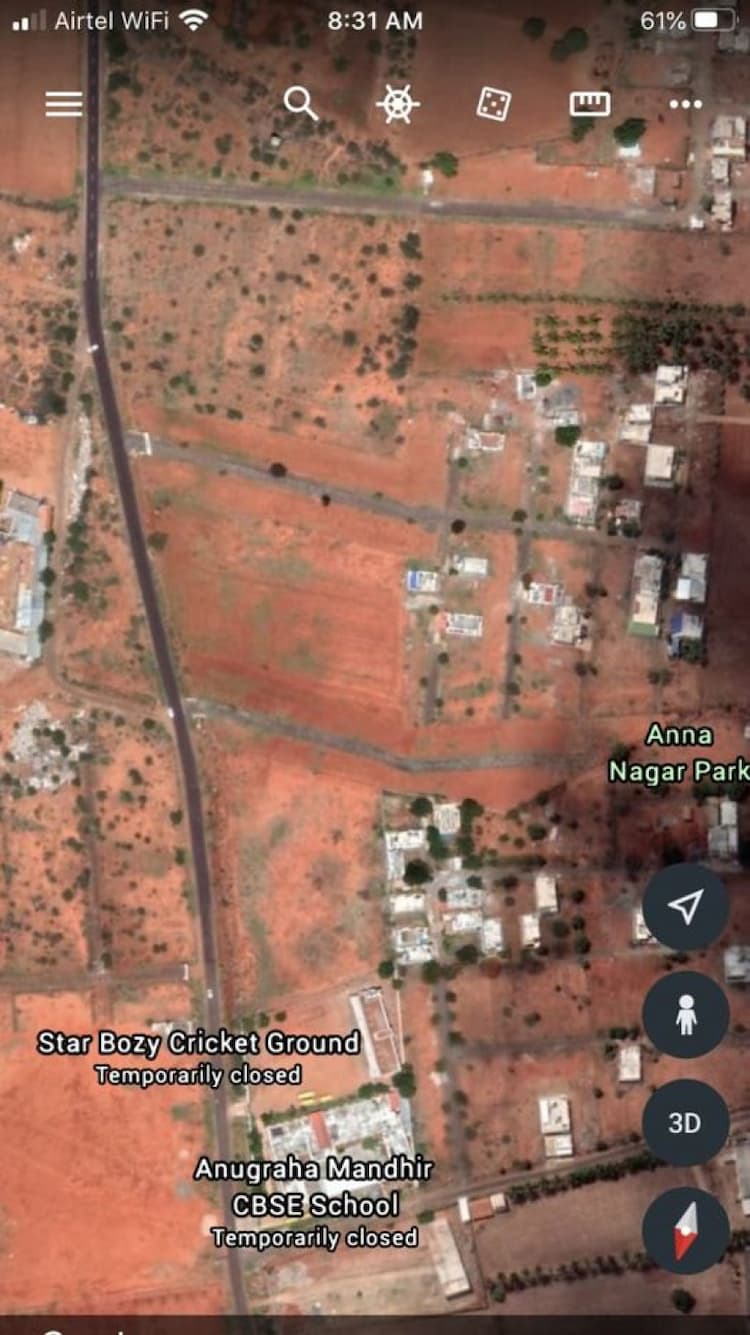
Task: Open the Search icon
Action: (300, 101)
